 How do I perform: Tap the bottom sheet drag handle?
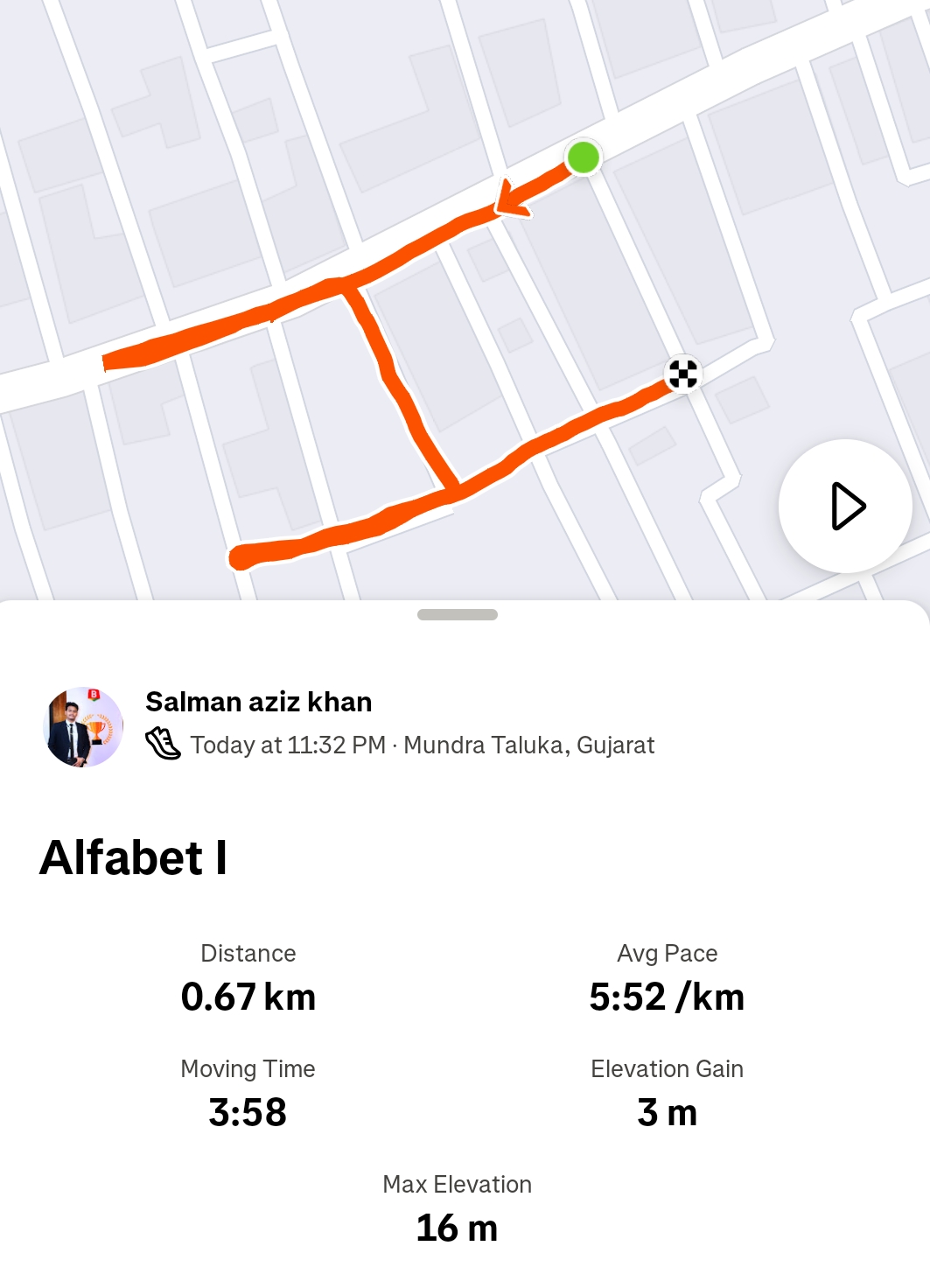[458, 614]
